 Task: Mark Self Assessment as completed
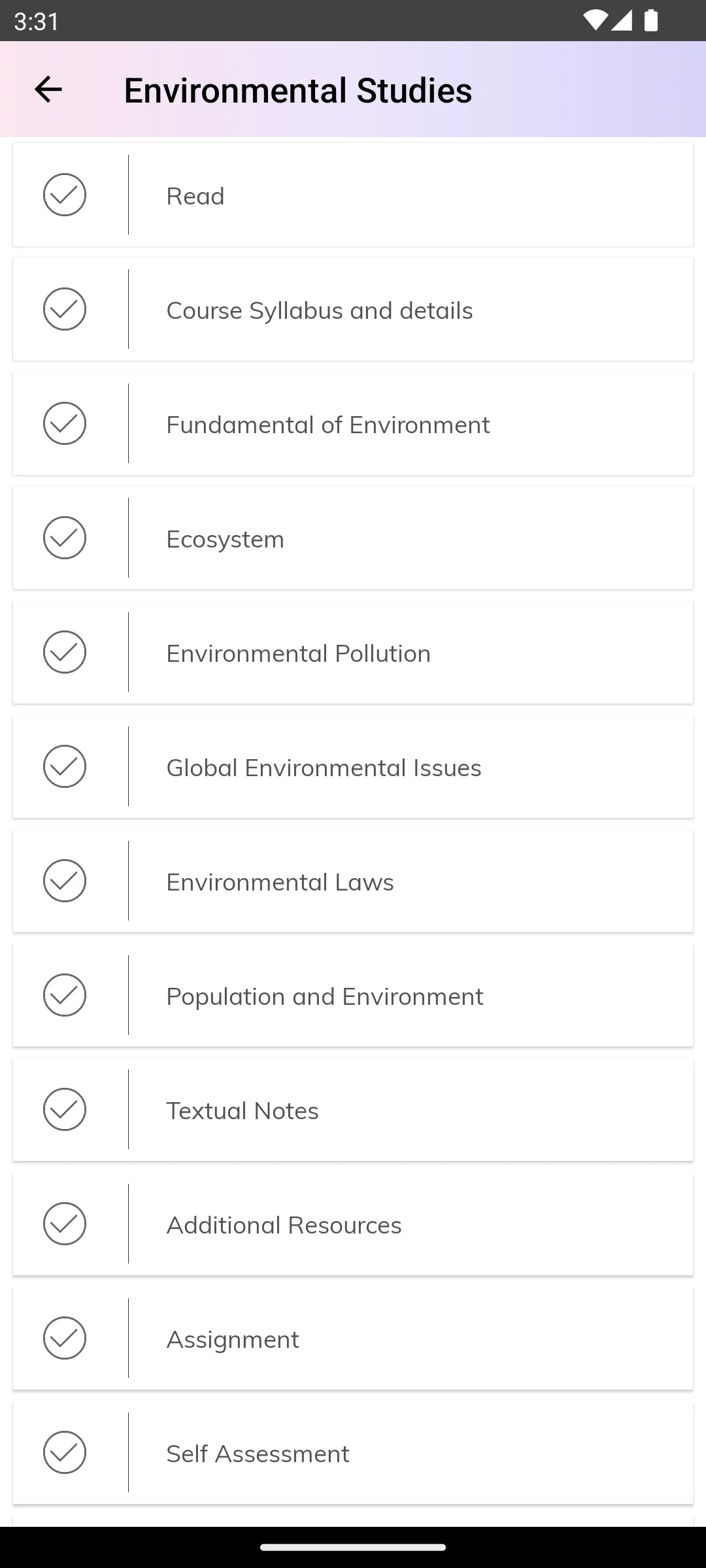pos(65,1453)
